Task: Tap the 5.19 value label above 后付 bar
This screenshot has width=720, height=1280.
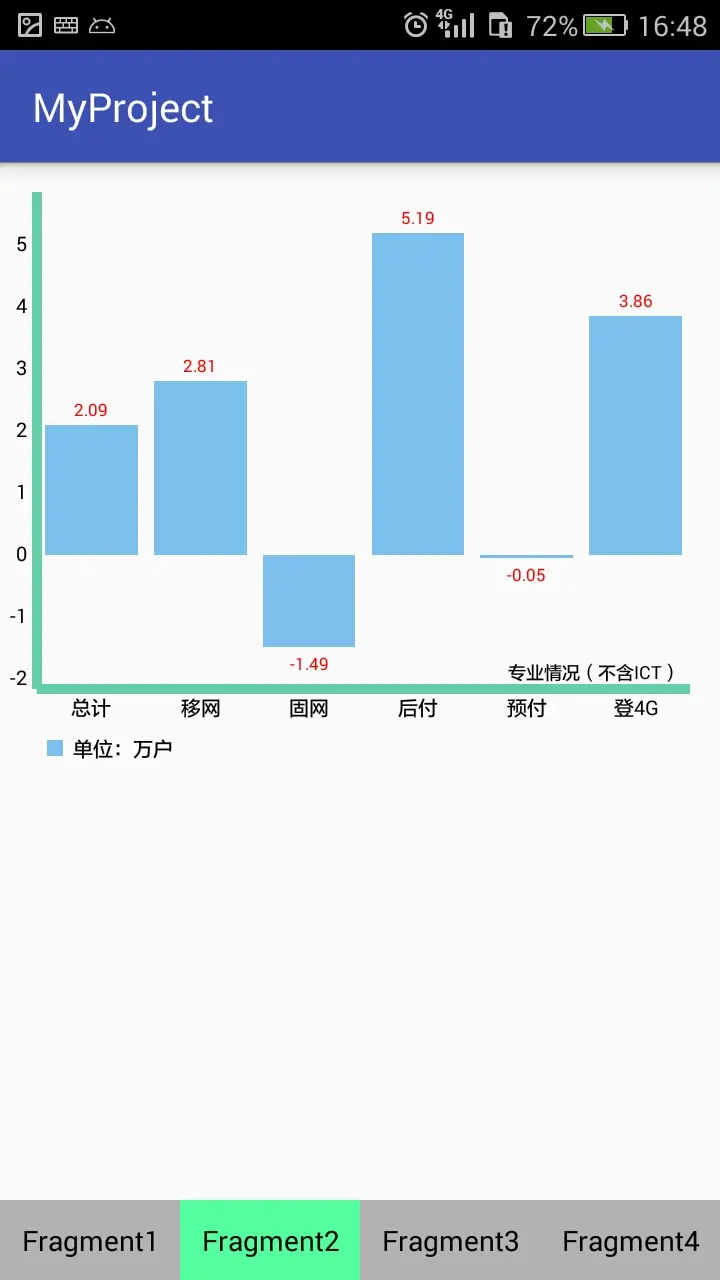Action: point(418,218)
